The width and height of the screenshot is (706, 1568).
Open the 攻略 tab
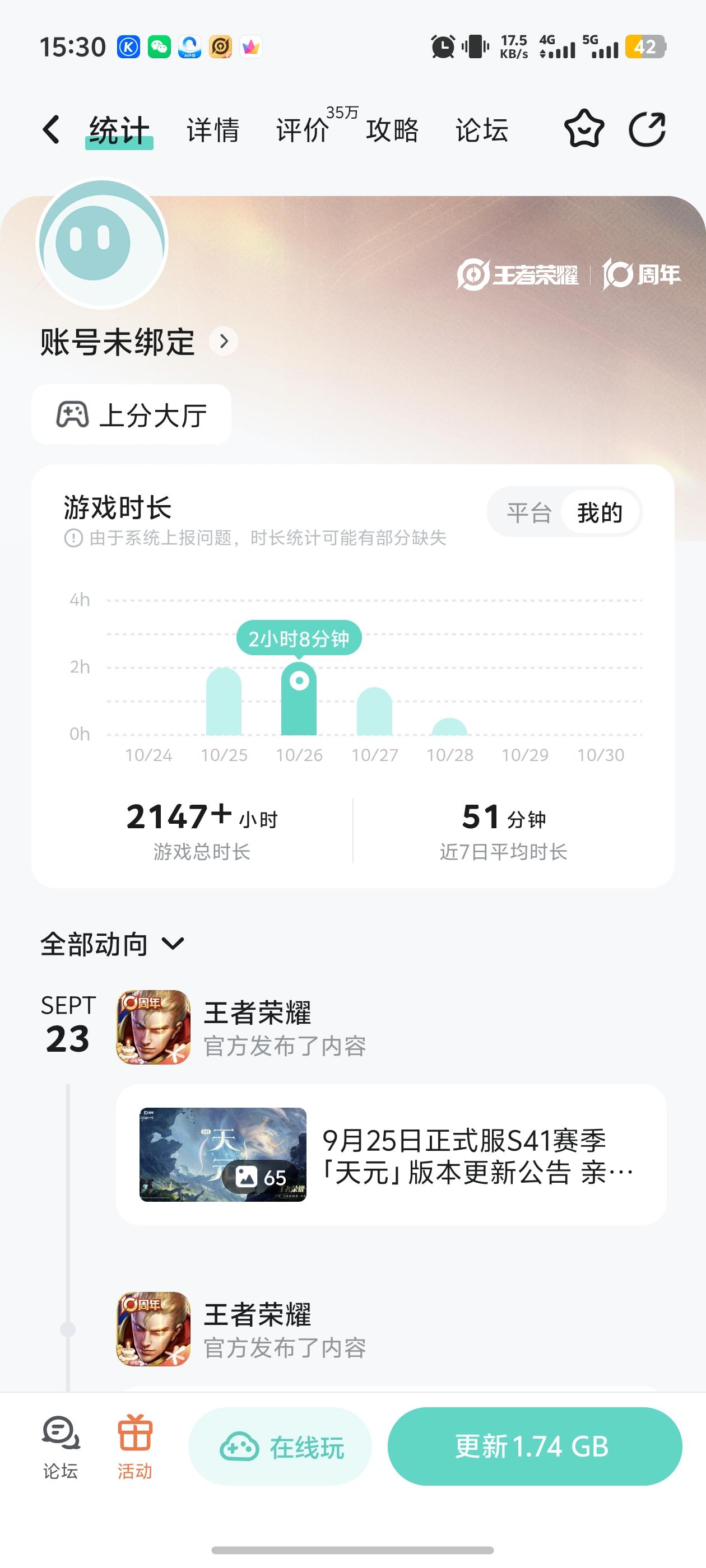coord(392,129)
